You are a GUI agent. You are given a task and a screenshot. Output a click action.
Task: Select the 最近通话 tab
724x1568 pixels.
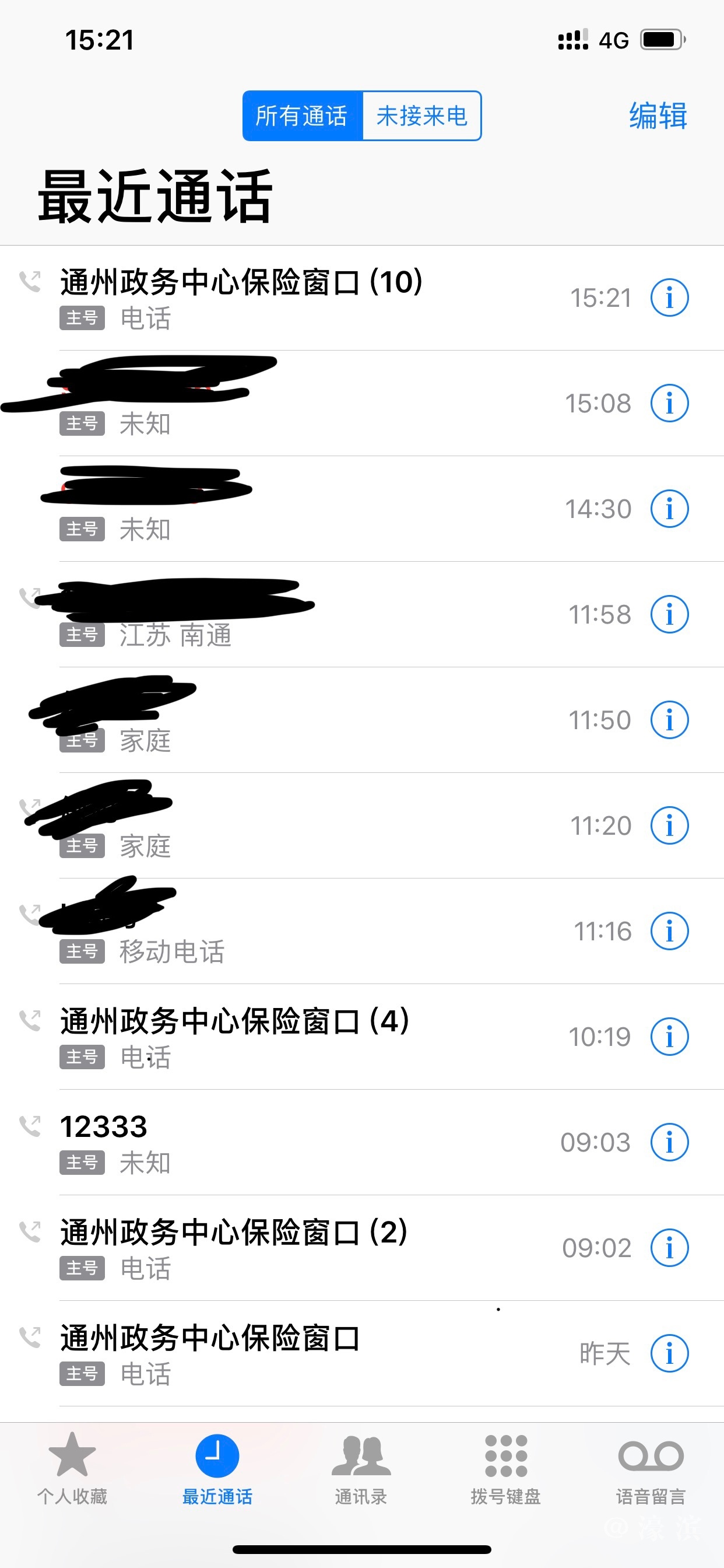(217, 1468)
